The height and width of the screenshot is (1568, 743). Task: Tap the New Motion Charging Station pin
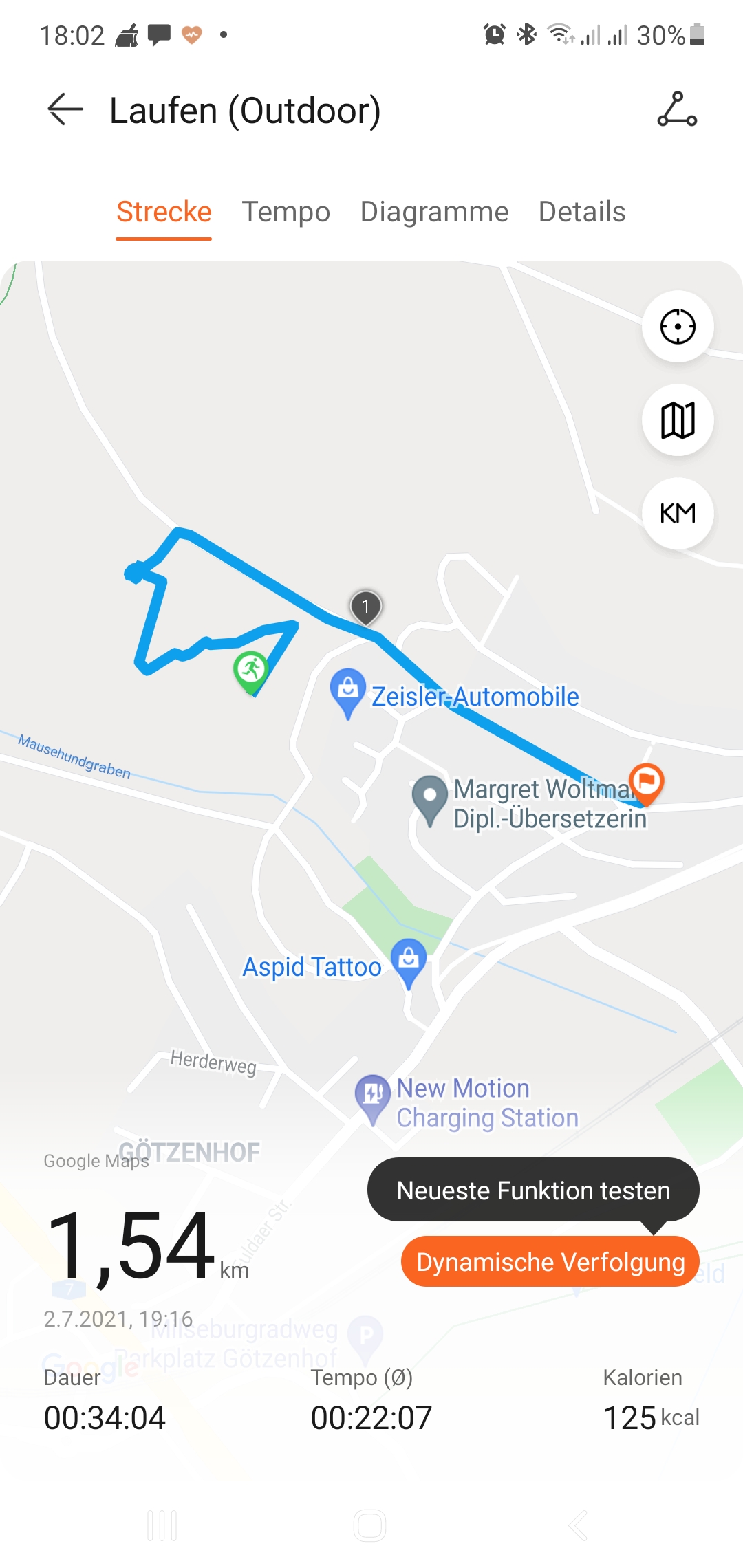(372, 1094)
